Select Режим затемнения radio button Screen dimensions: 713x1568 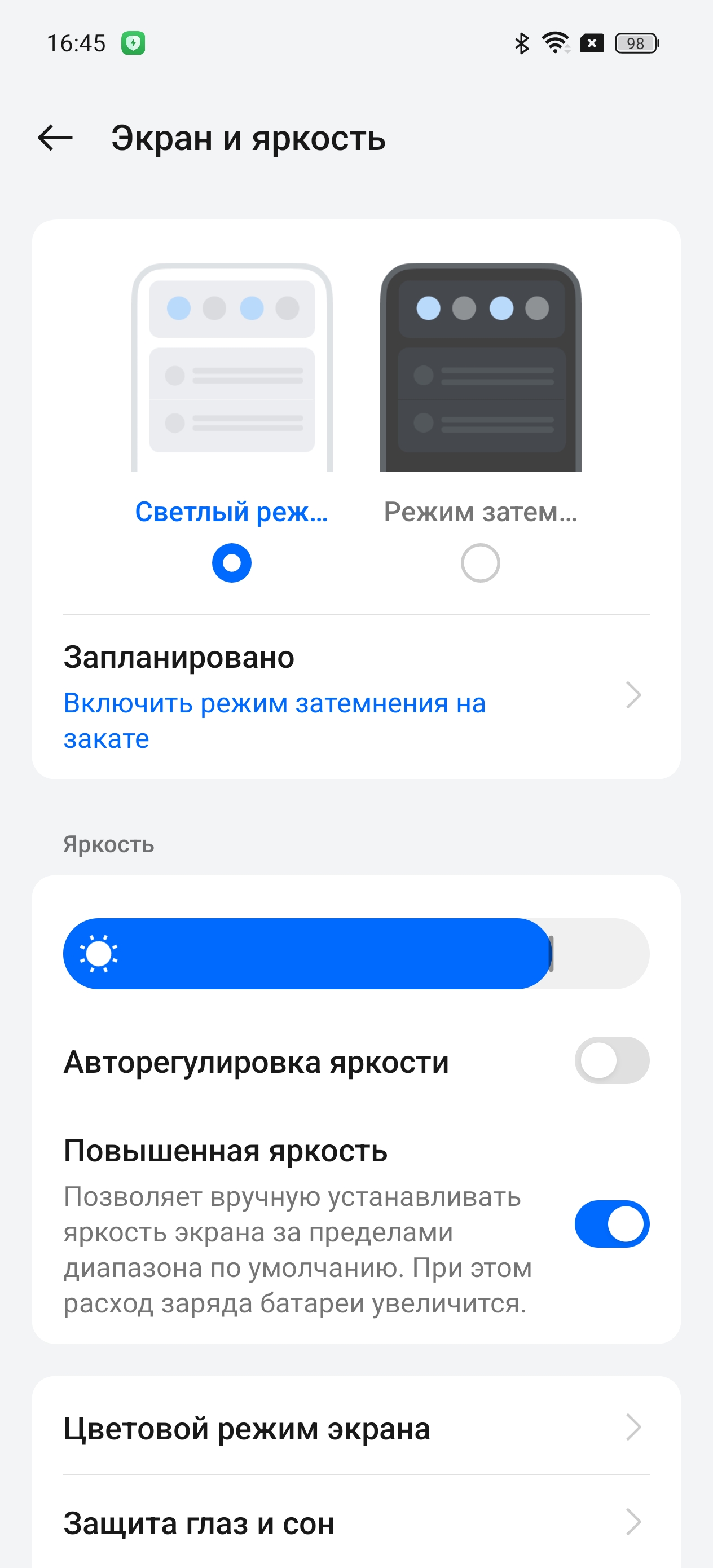(481, 562)
